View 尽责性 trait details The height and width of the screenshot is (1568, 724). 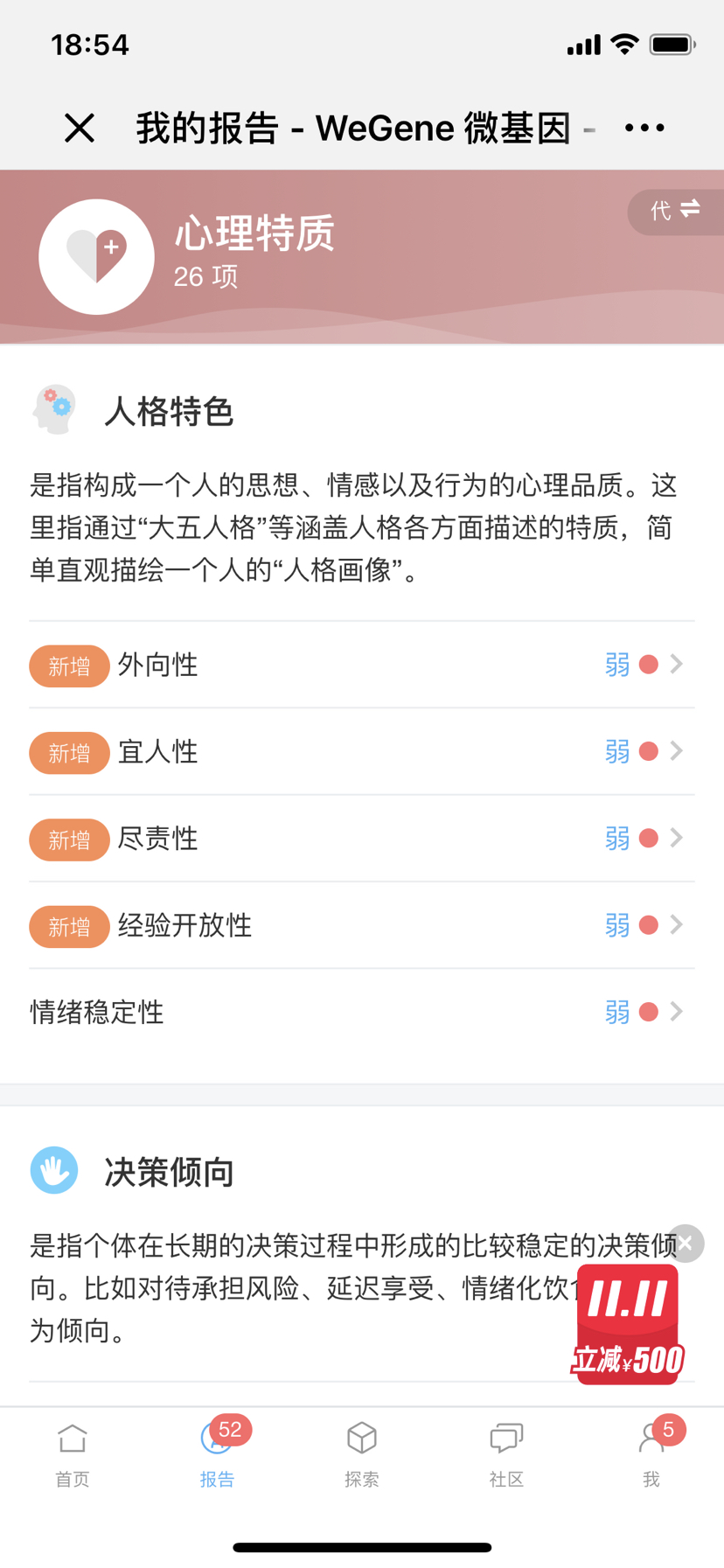point(362,838)
